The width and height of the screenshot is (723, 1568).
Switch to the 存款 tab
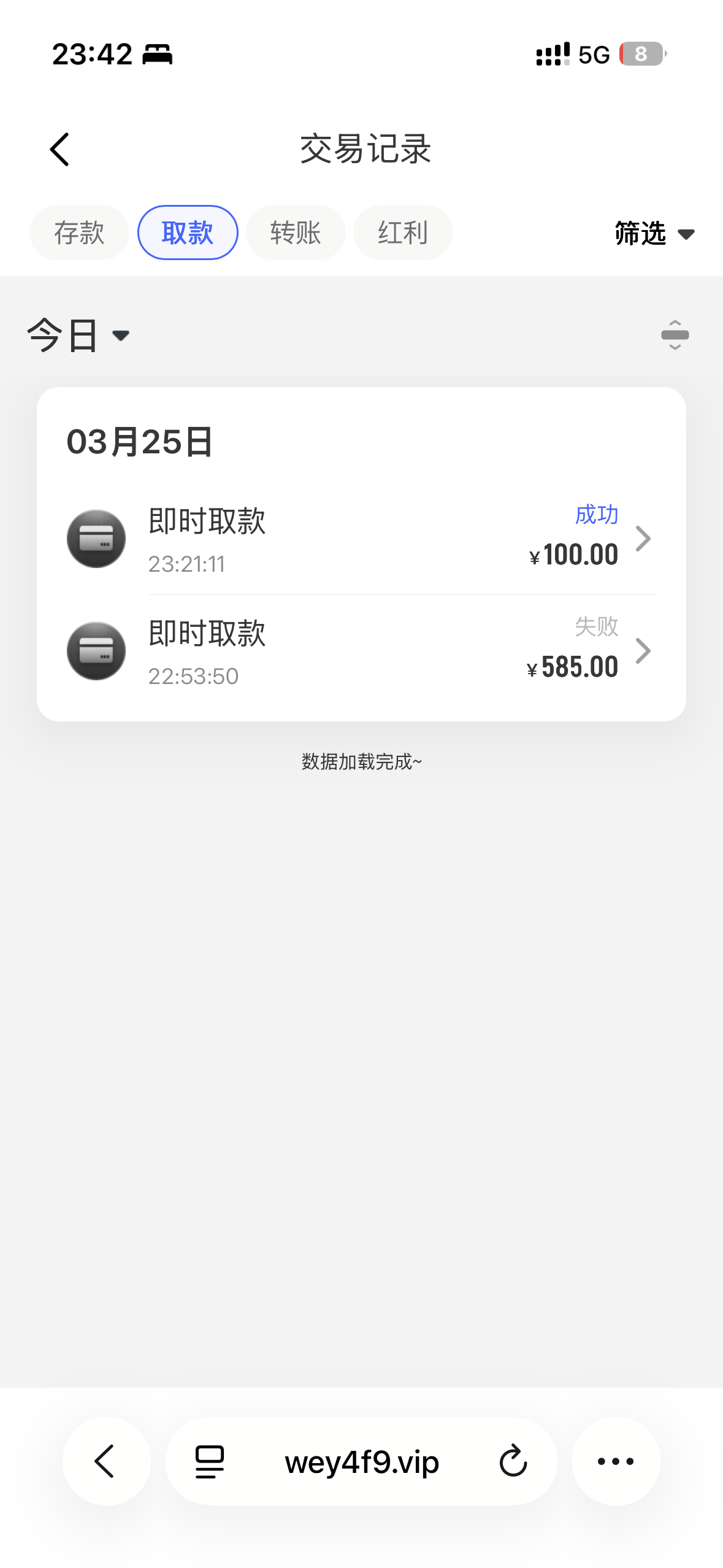point(79,233)
